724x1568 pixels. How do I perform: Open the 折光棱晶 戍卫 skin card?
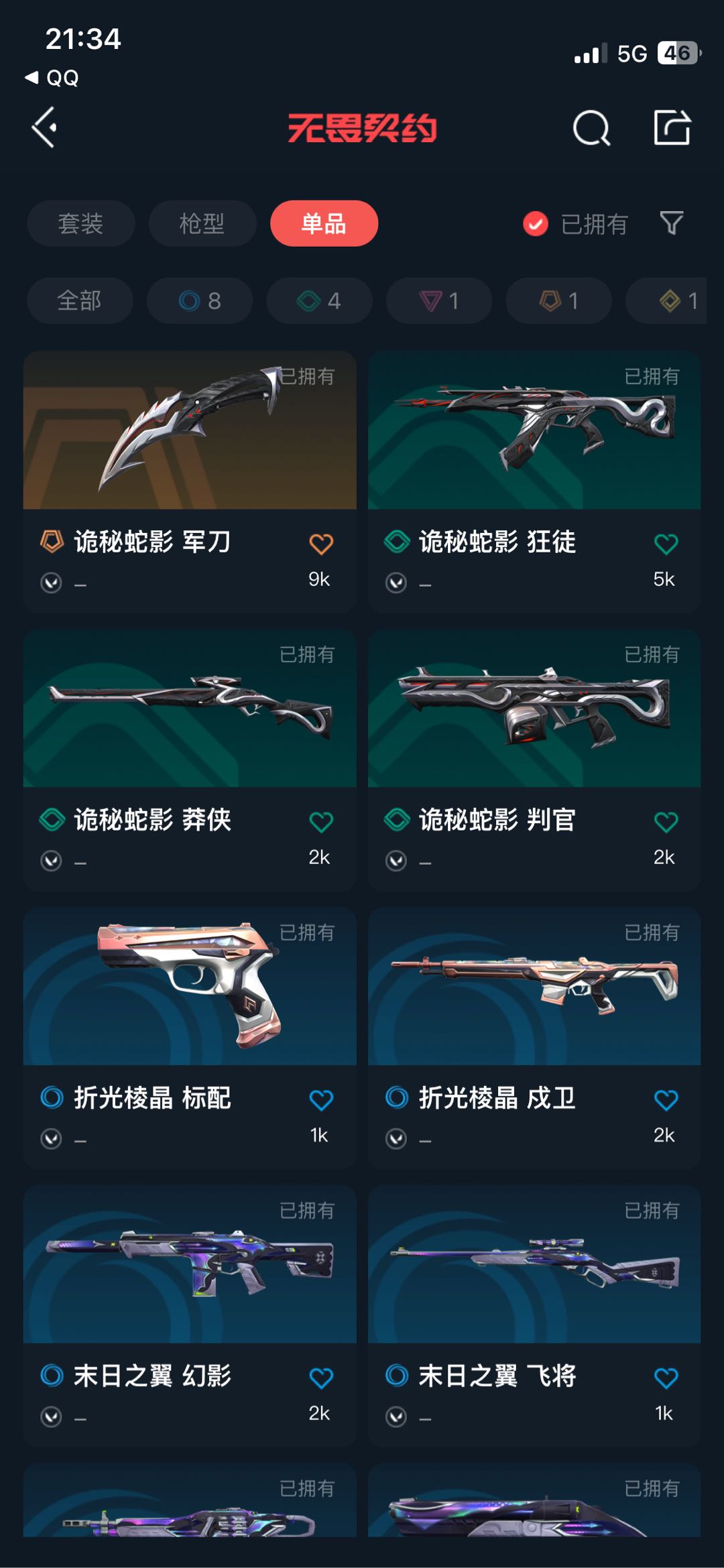[x=534, y=1038]
